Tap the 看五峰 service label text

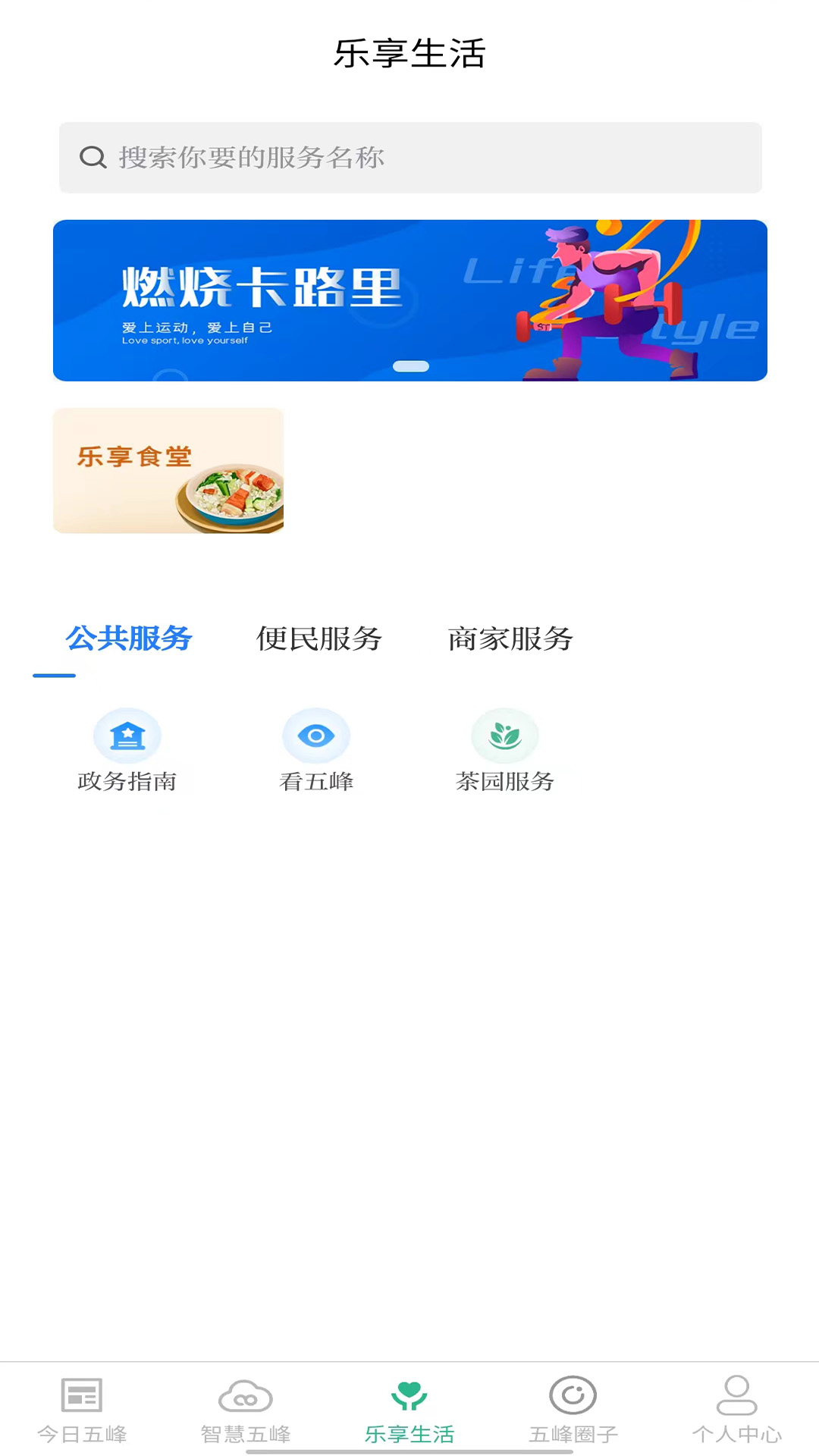pos(315,782)
